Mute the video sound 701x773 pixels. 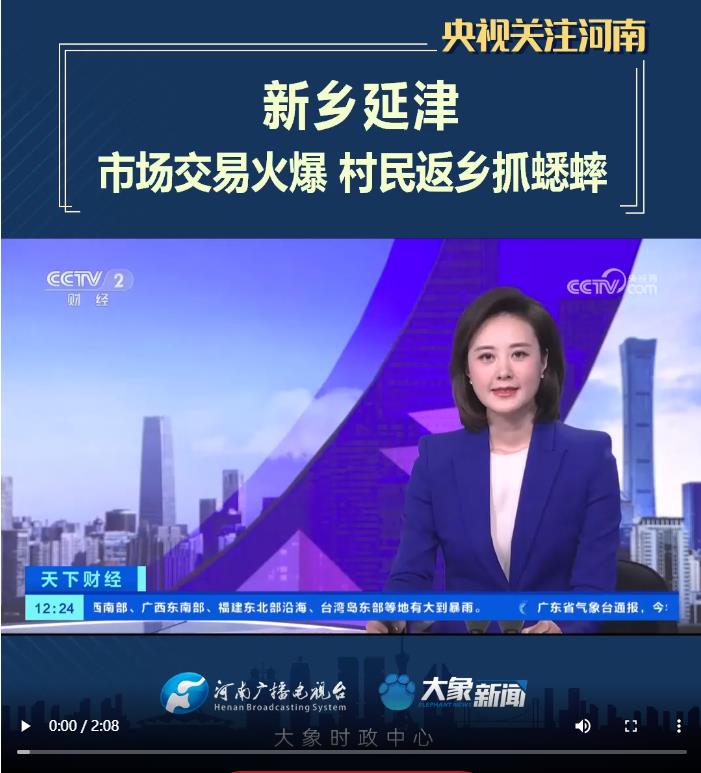pos(583,726)
